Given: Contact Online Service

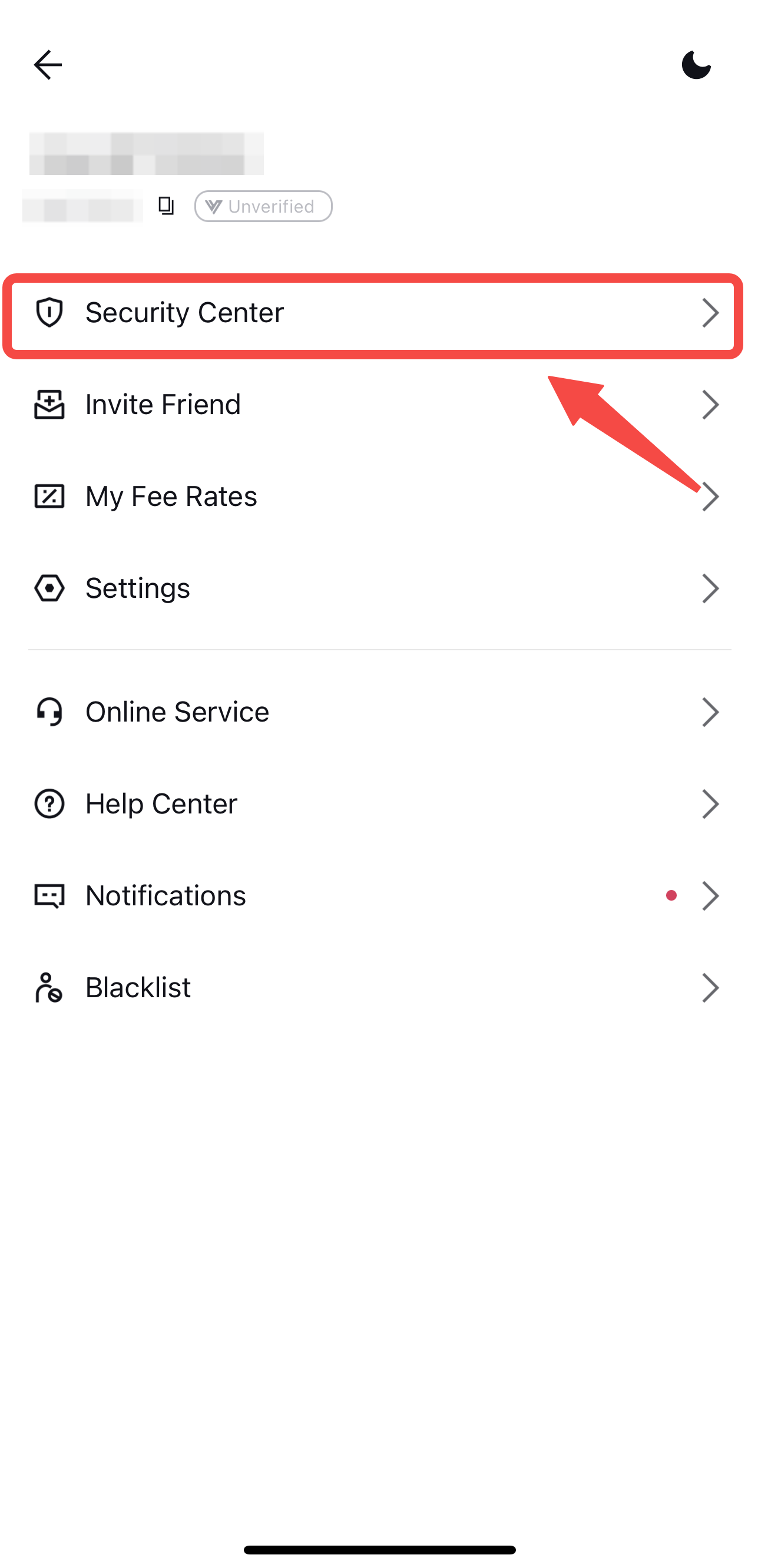Looking at the screenshot, I should pyautogui.click(x=379, y=712).
